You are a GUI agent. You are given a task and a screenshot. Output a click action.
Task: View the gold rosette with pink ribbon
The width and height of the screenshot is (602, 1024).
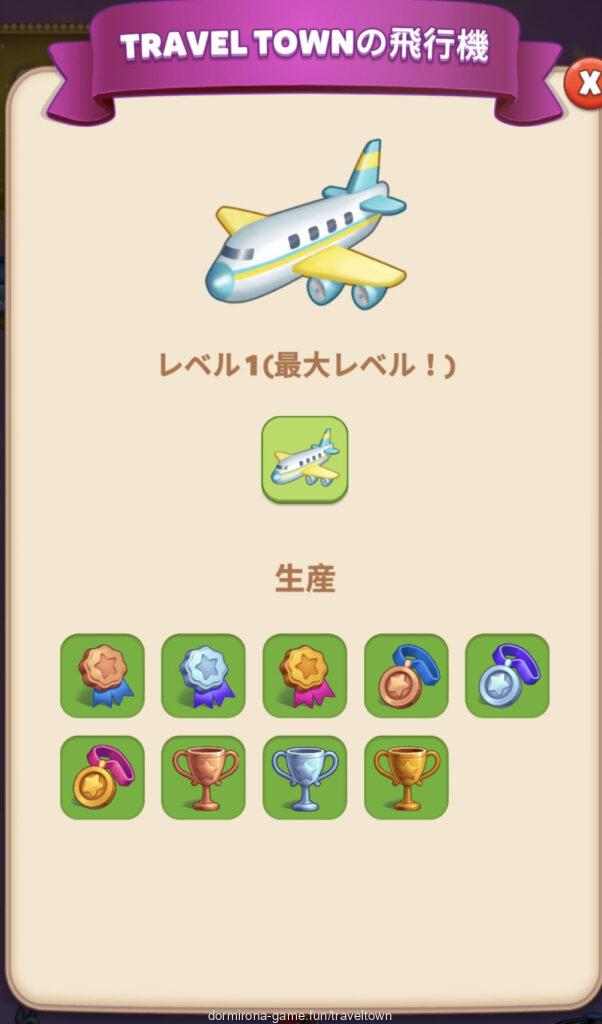click(305, 676)
